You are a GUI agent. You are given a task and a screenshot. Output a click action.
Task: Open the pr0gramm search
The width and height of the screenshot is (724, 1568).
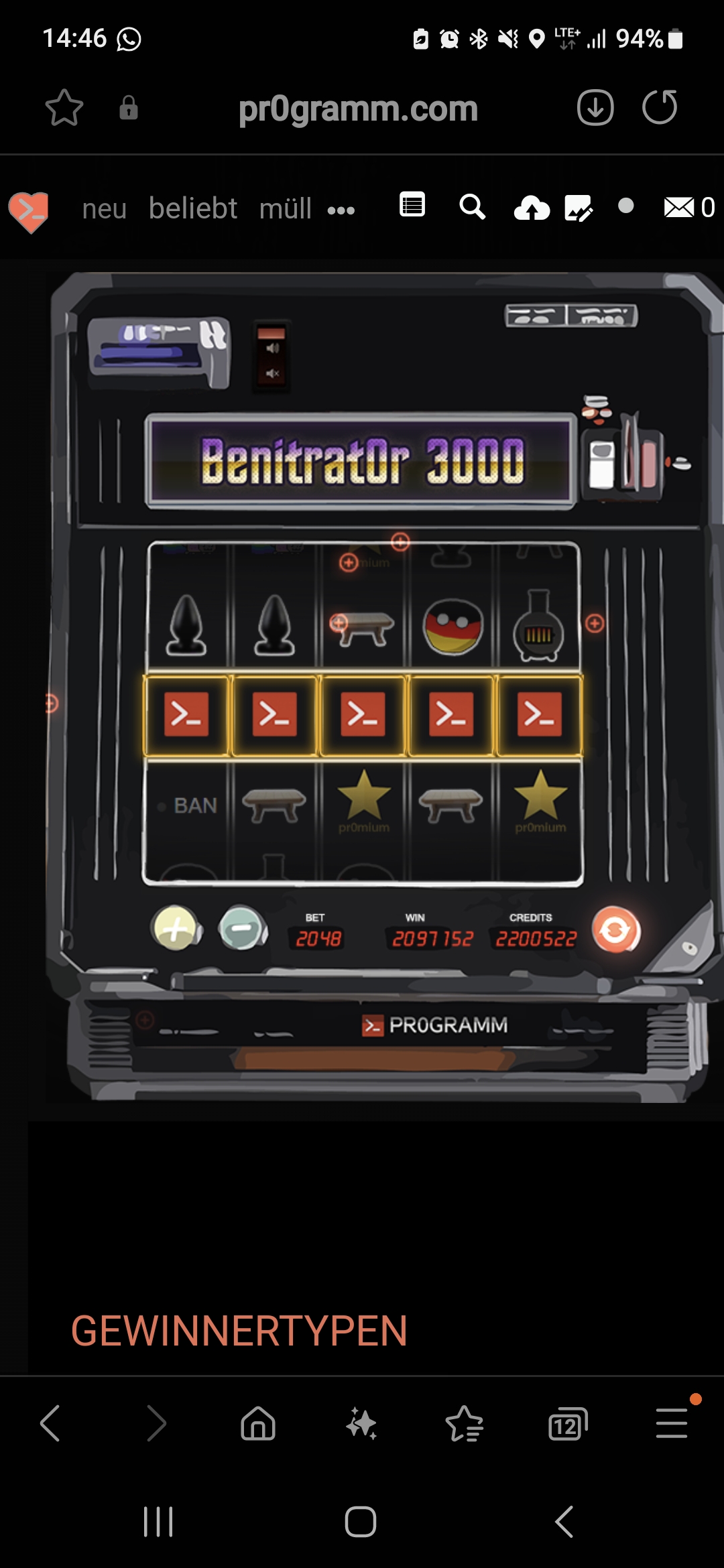pos(472,207)
